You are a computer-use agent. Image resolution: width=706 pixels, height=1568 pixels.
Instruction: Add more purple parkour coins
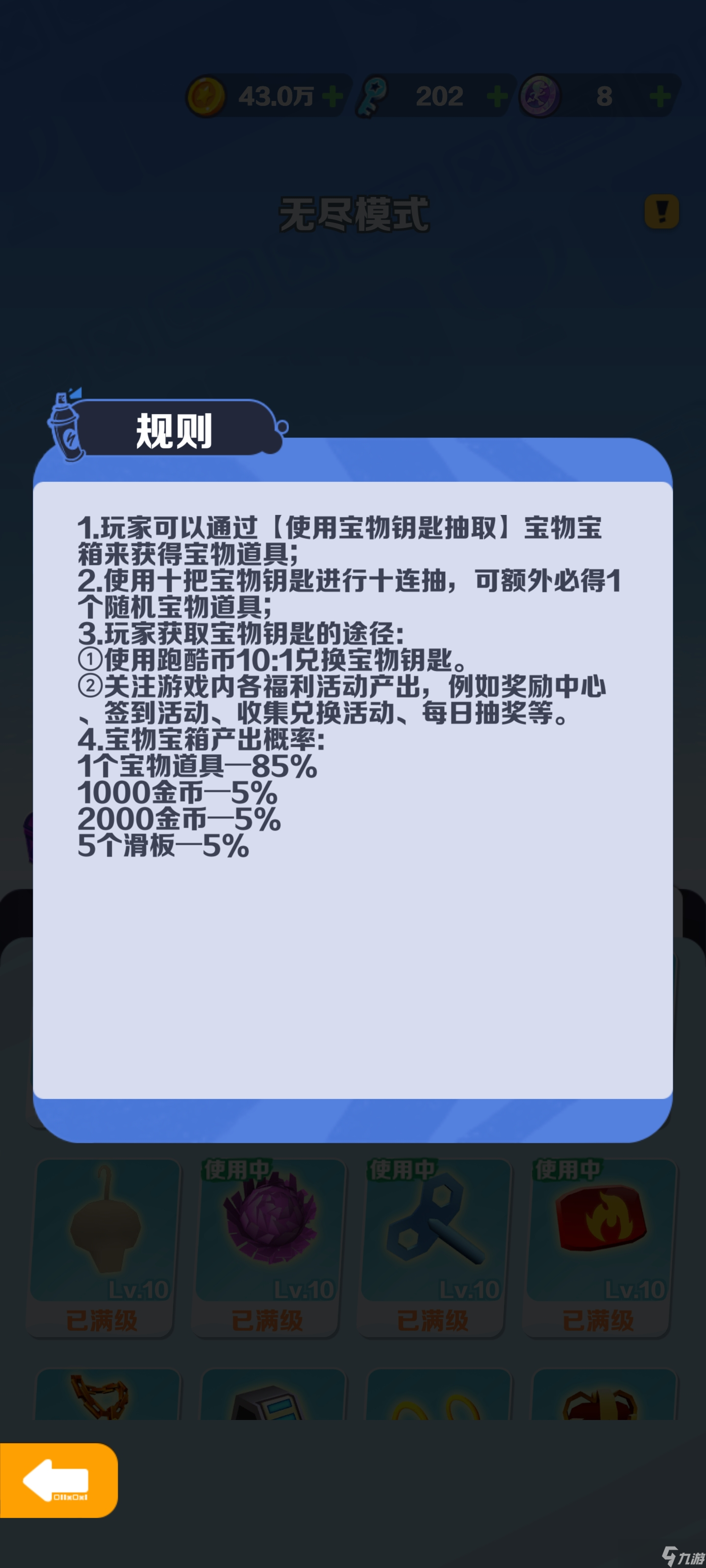click(x=660, y=96)
